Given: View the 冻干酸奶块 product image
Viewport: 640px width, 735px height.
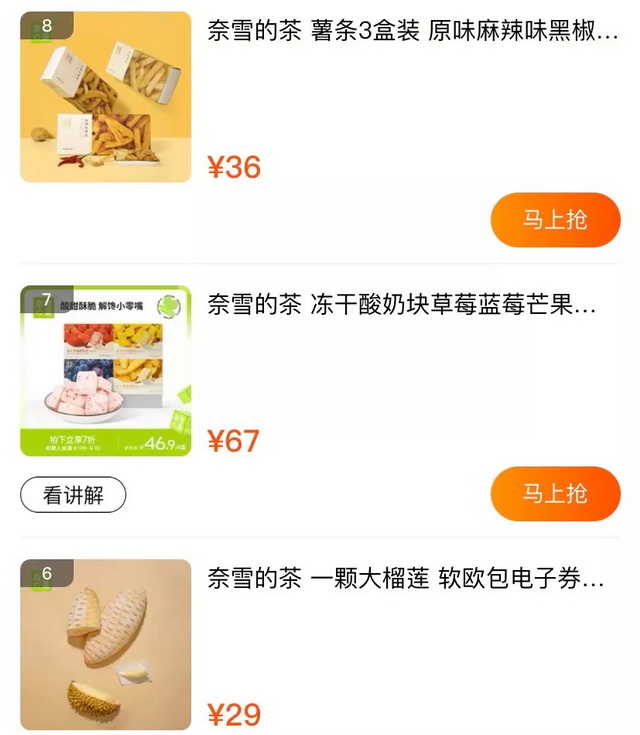Looking at the screenshot, I should (105, 371).
